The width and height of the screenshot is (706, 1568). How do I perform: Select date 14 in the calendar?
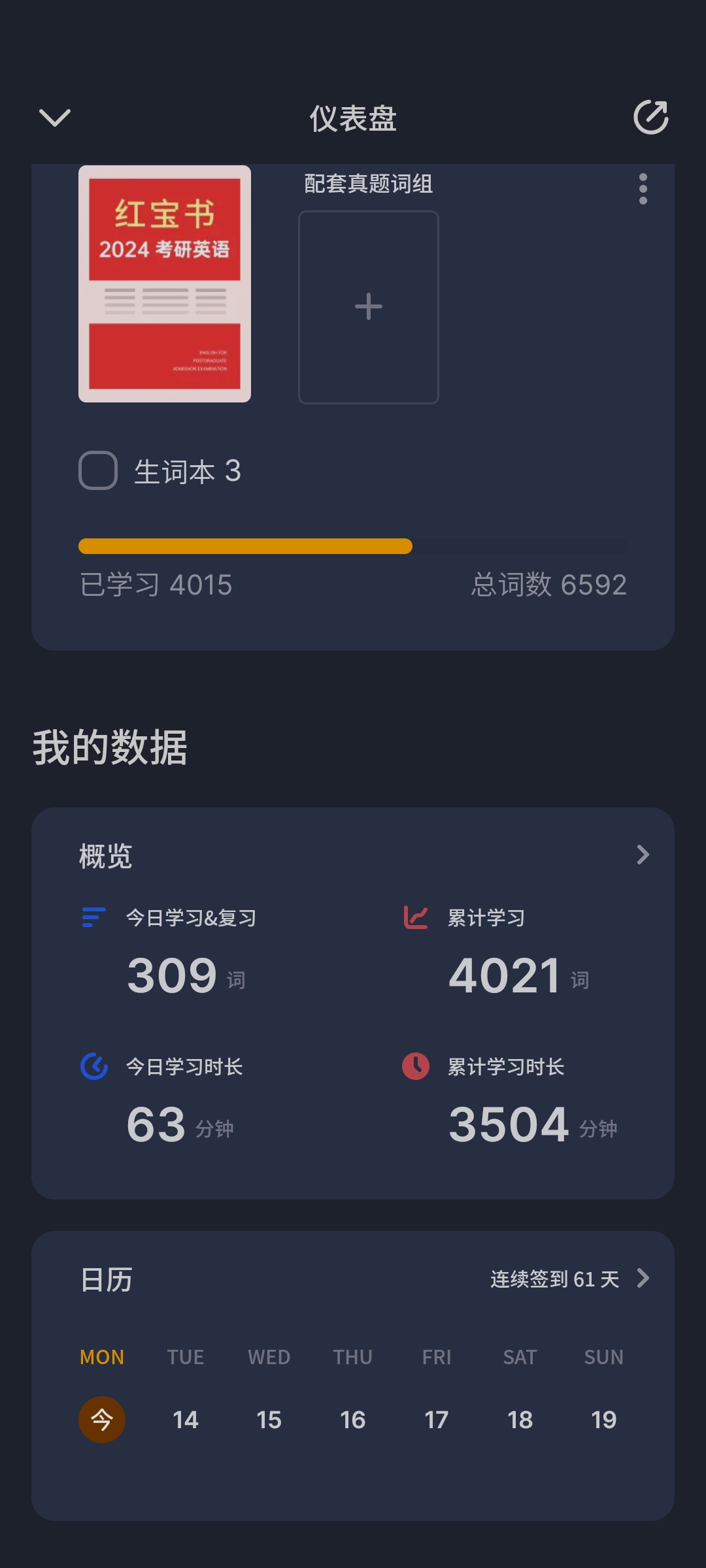[186, 1419]
